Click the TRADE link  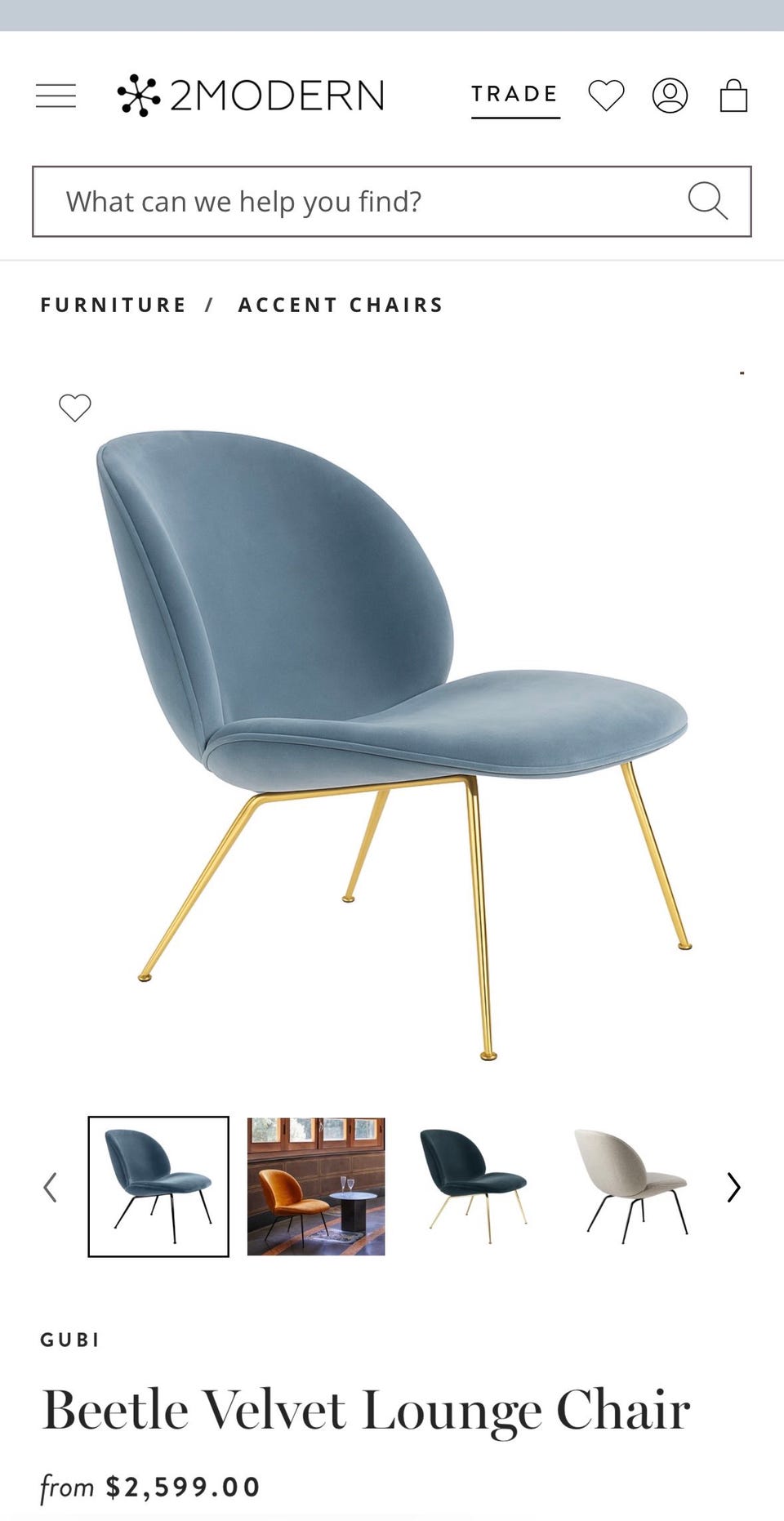pyautogui.click(x=515, y=93)
